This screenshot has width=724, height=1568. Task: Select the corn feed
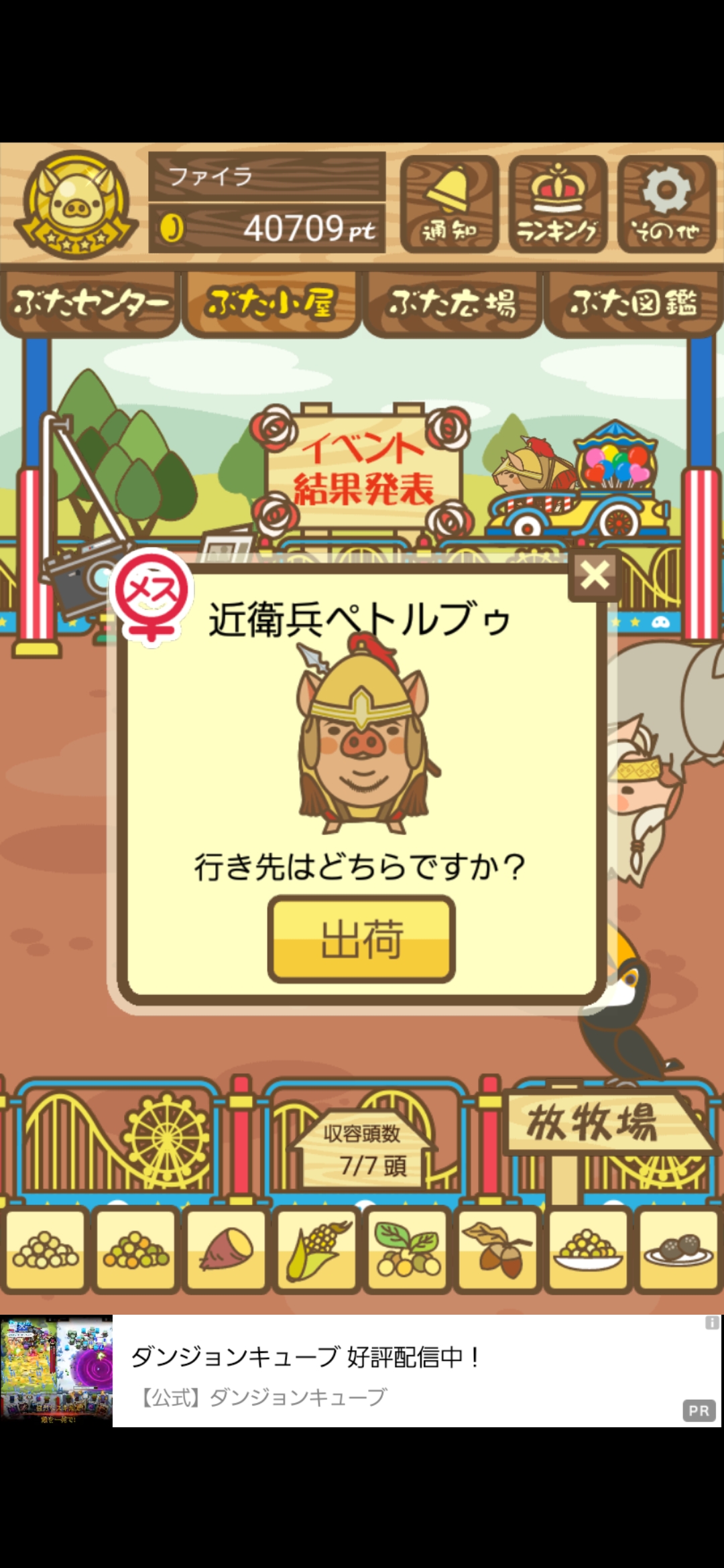click(x=317, y=1250)
